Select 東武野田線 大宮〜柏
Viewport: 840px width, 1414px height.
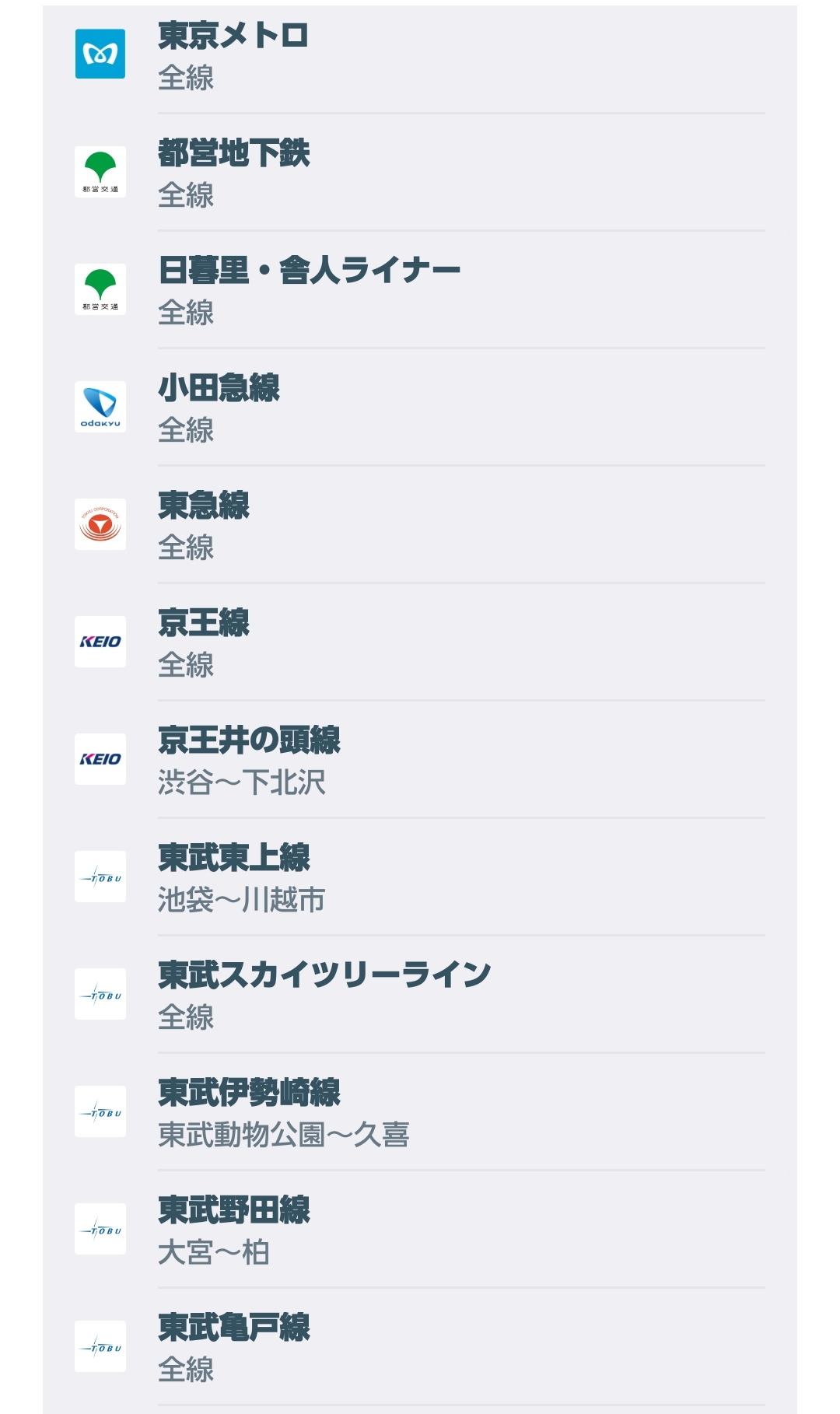click(x=420, y=1229)
